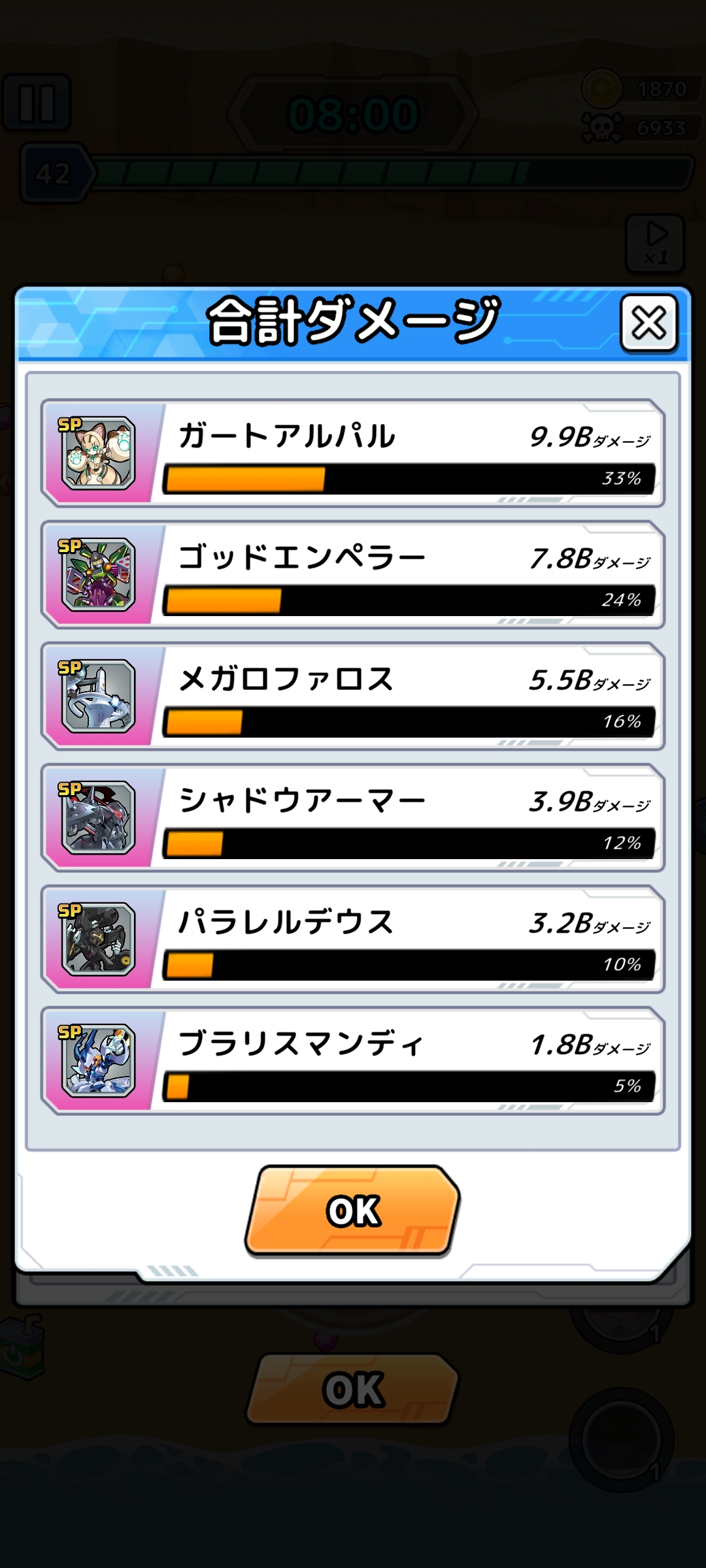The width and height of the screenshot is (706, 1568).
Task: Close the 合計ダメージ dialog
Action: pos(648,323)
